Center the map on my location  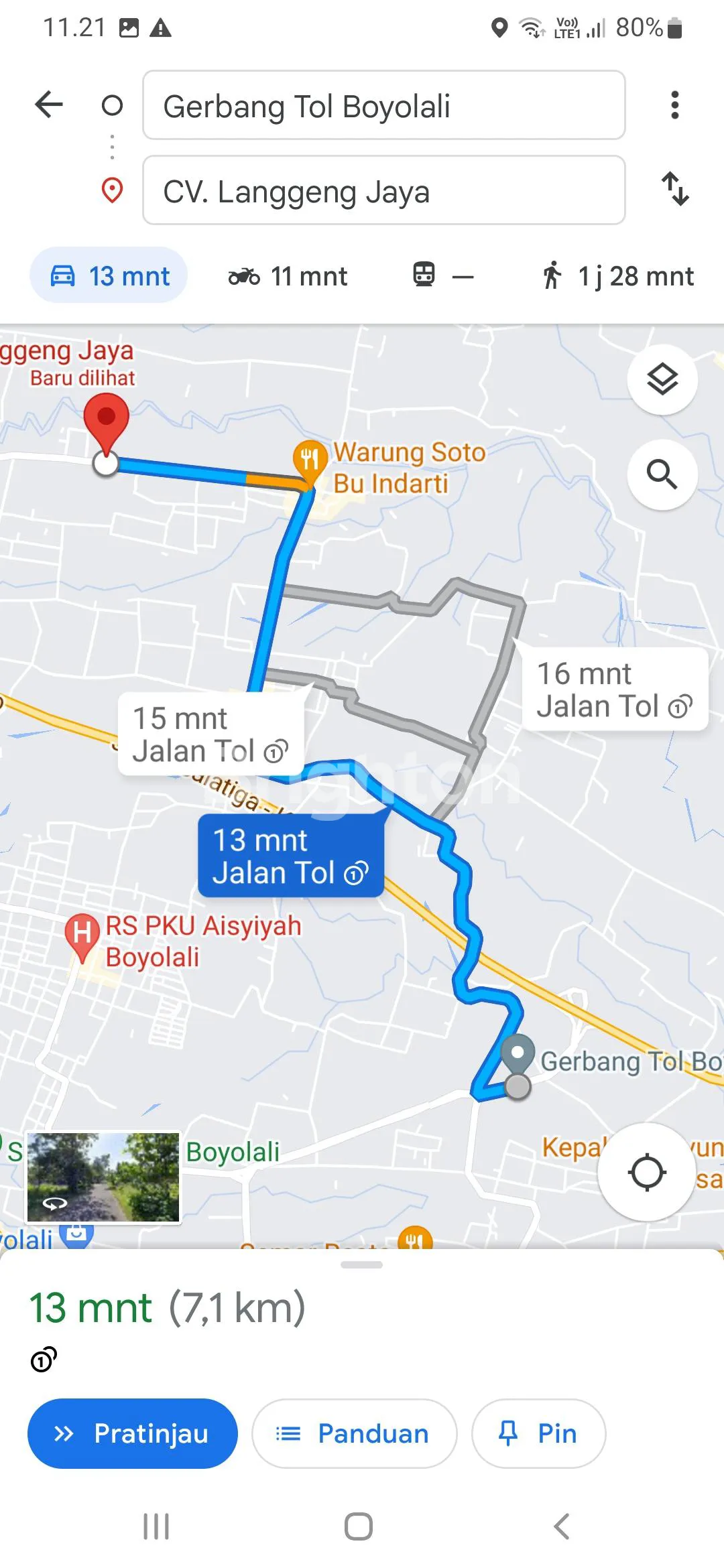pos(646,1172)
